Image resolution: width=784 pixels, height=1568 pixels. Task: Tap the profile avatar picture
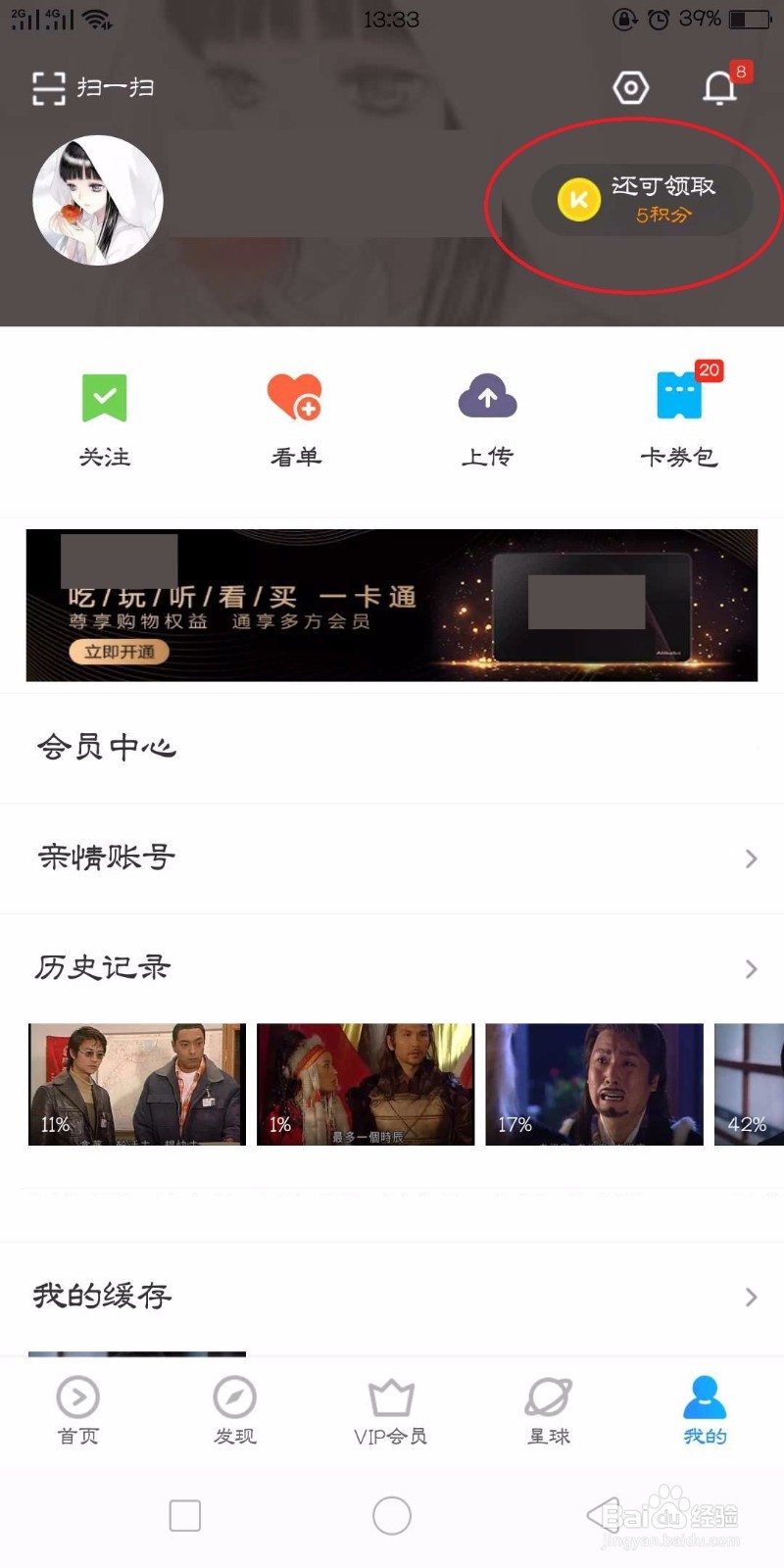pos(98,200)
